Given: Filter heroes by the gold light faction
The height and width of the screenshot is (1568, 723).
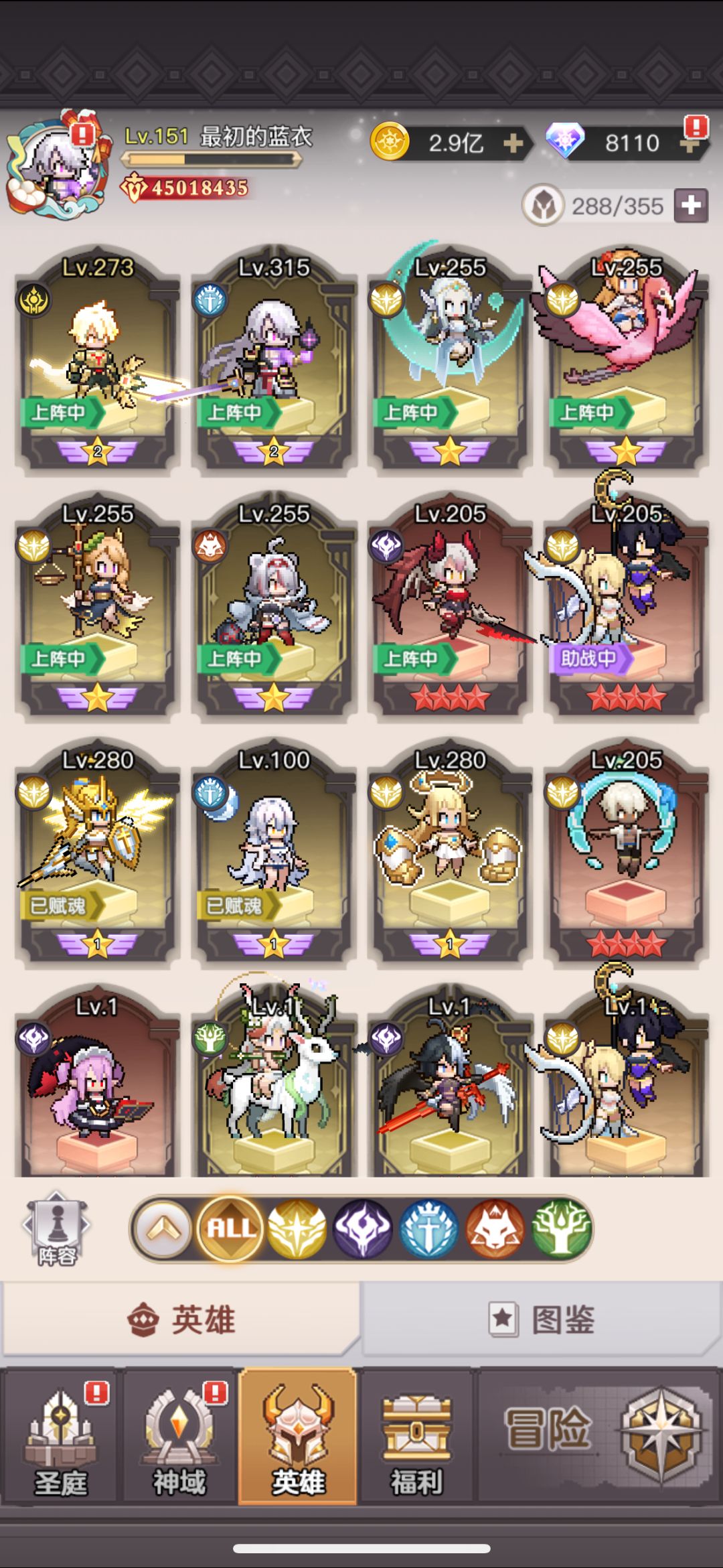Looking at the screenshot, I should coord(297,1228).
